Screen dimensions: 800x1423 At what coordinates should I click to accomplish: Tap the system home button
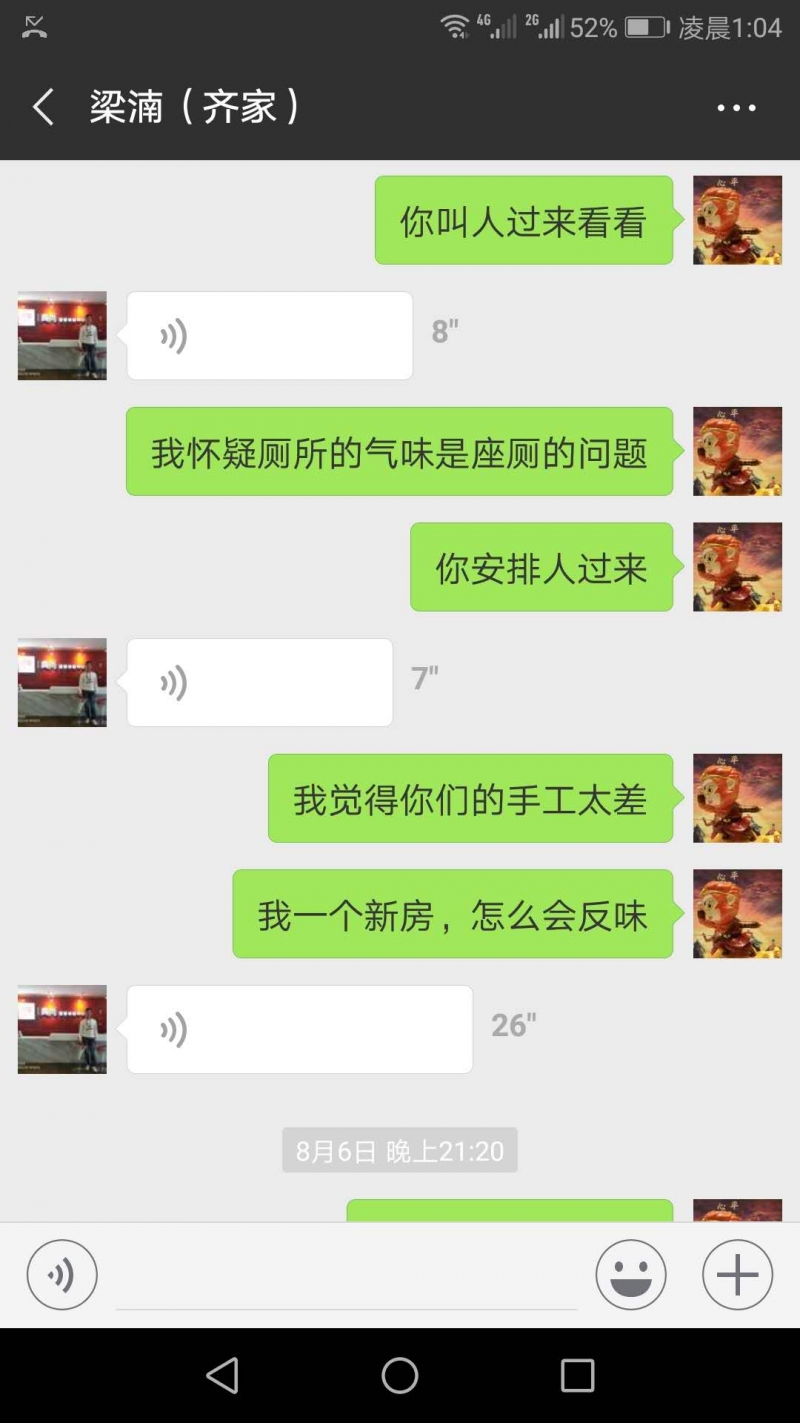[x=400, y=1375]
